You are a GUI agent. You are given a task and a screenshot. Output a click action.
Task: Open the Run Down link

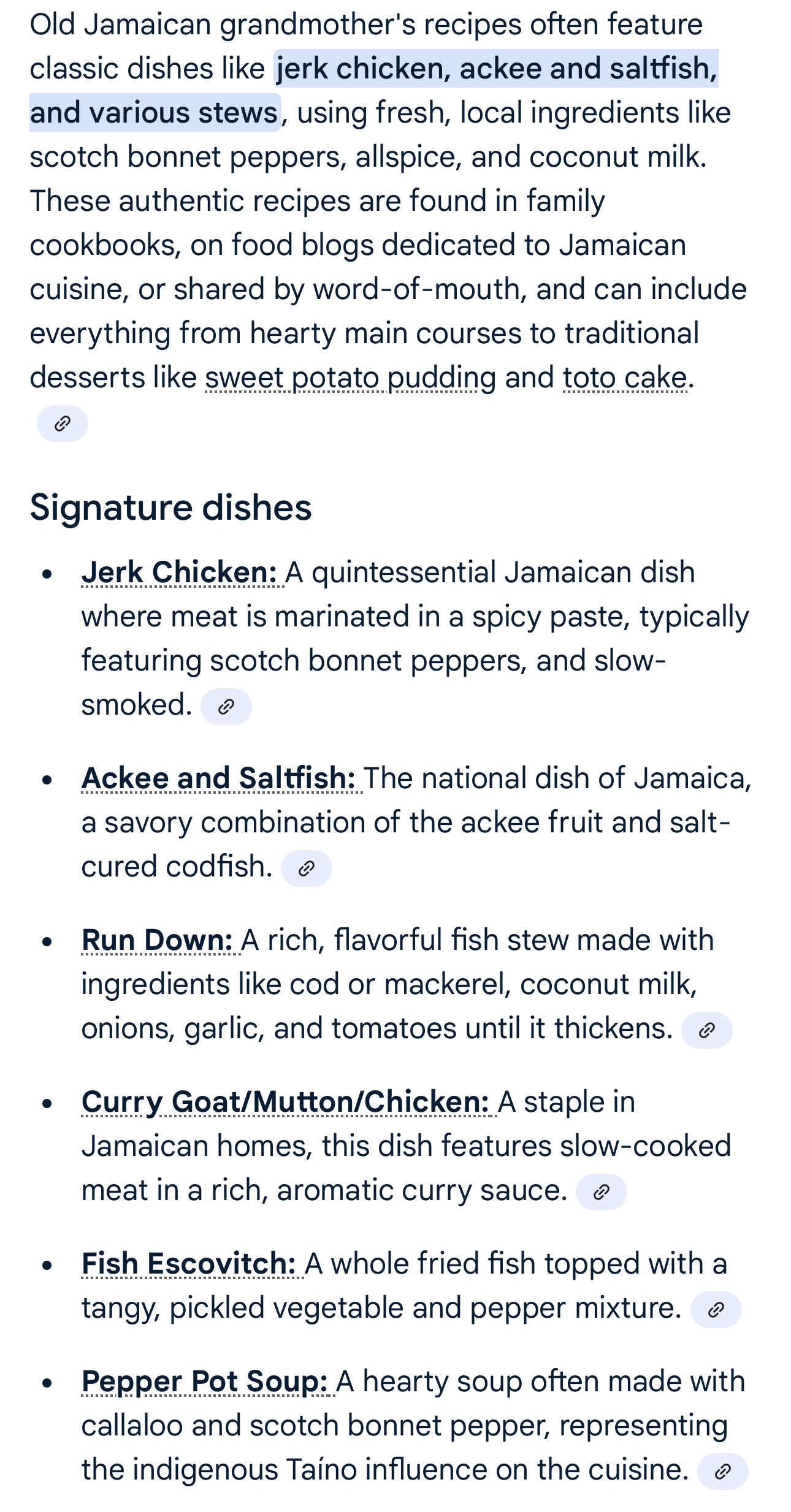point(157,940)
